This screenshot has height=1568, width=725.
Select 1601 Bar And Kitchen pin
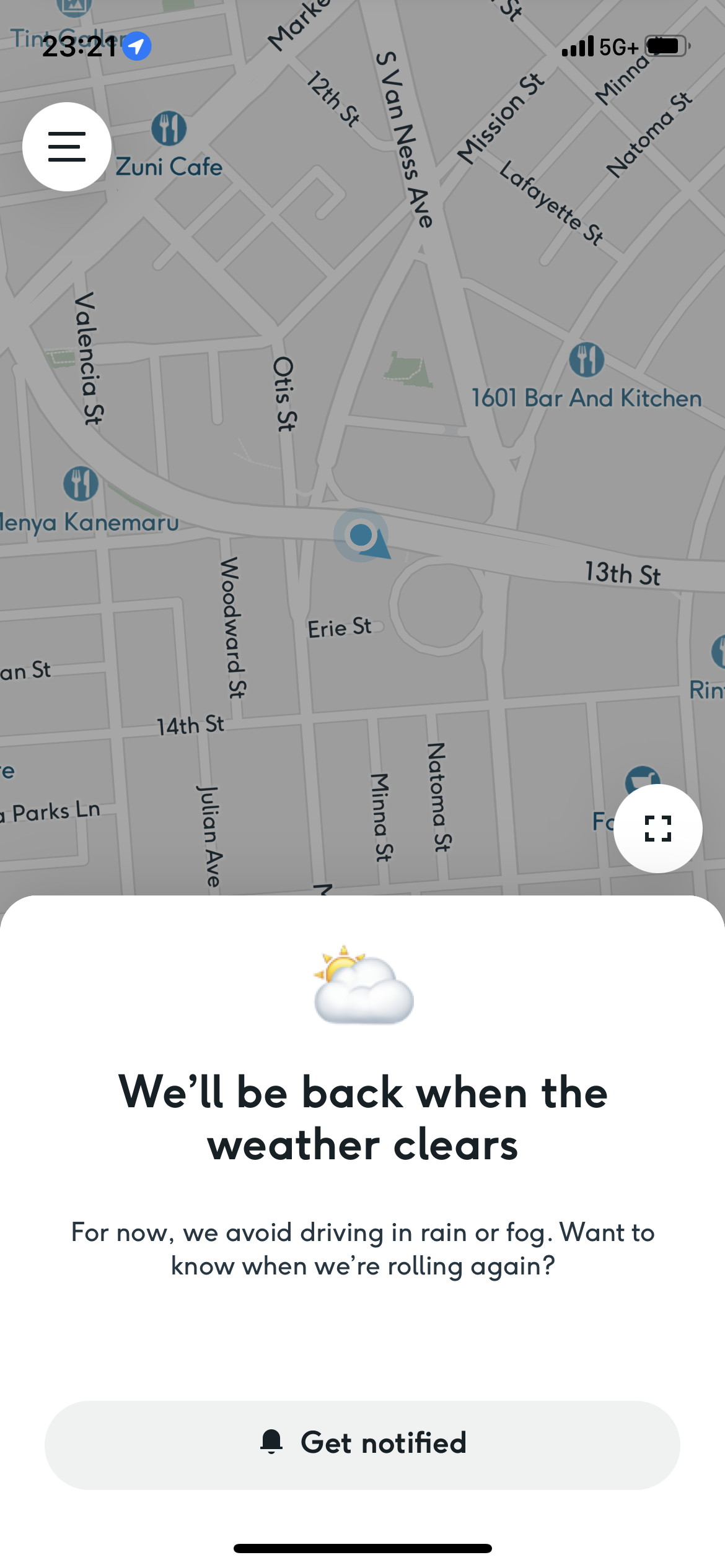pos(586,360)
